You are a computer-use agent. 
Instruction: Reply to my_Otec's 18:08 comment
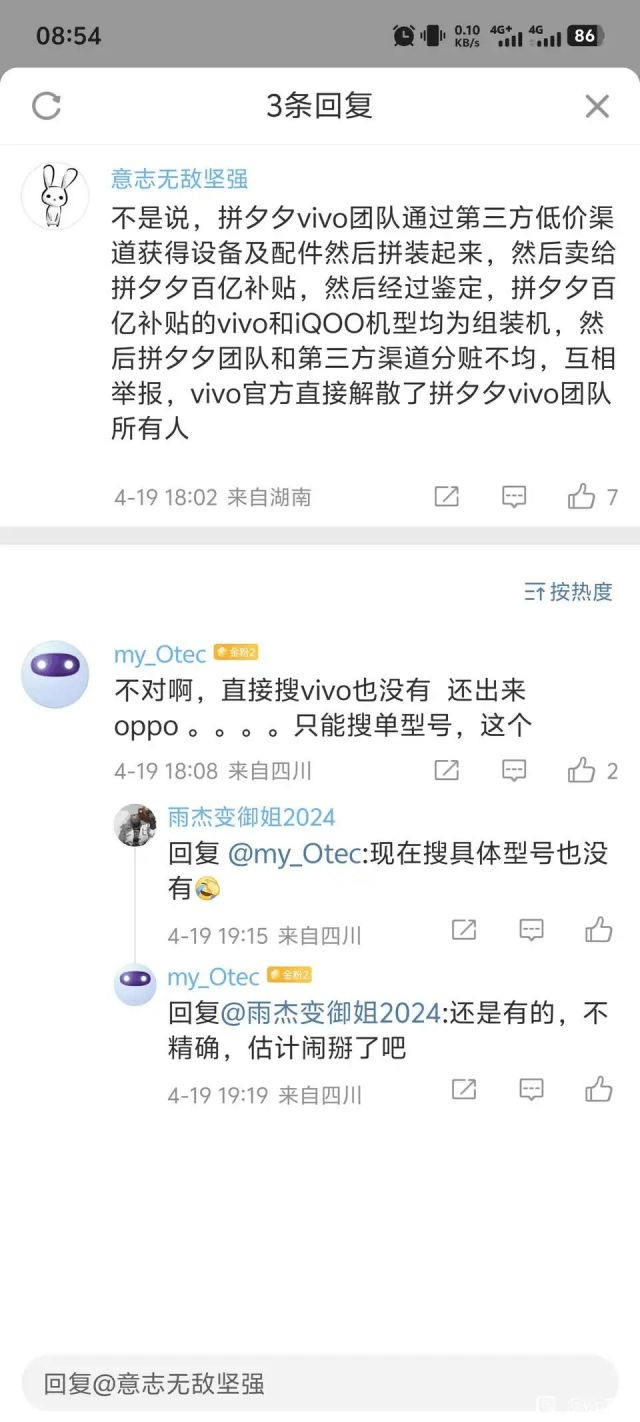[514, 770]
